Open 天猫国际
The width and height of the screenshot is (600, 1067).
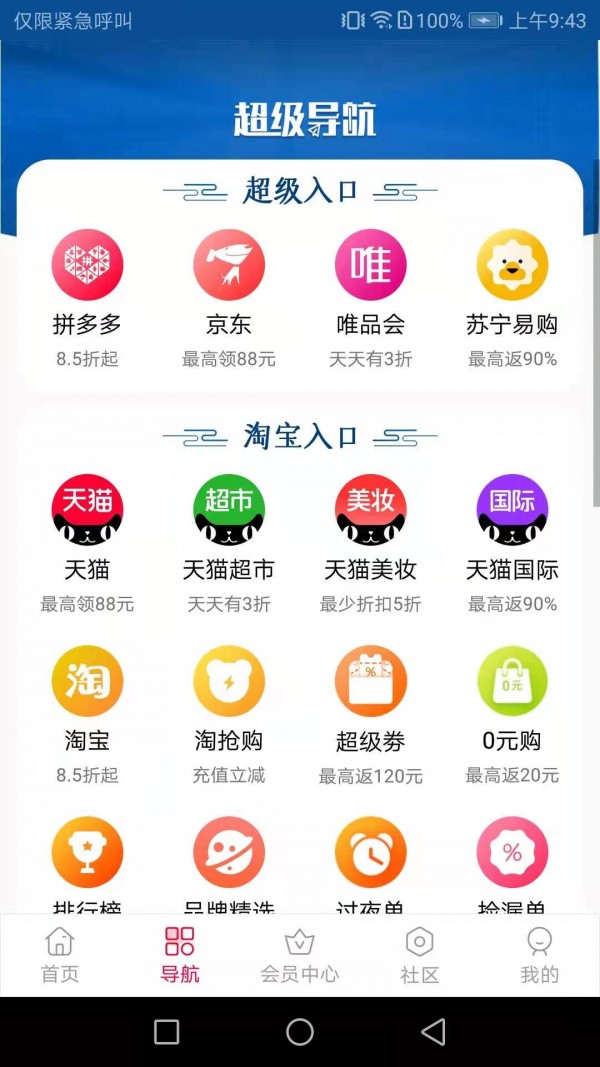(512, 510)
